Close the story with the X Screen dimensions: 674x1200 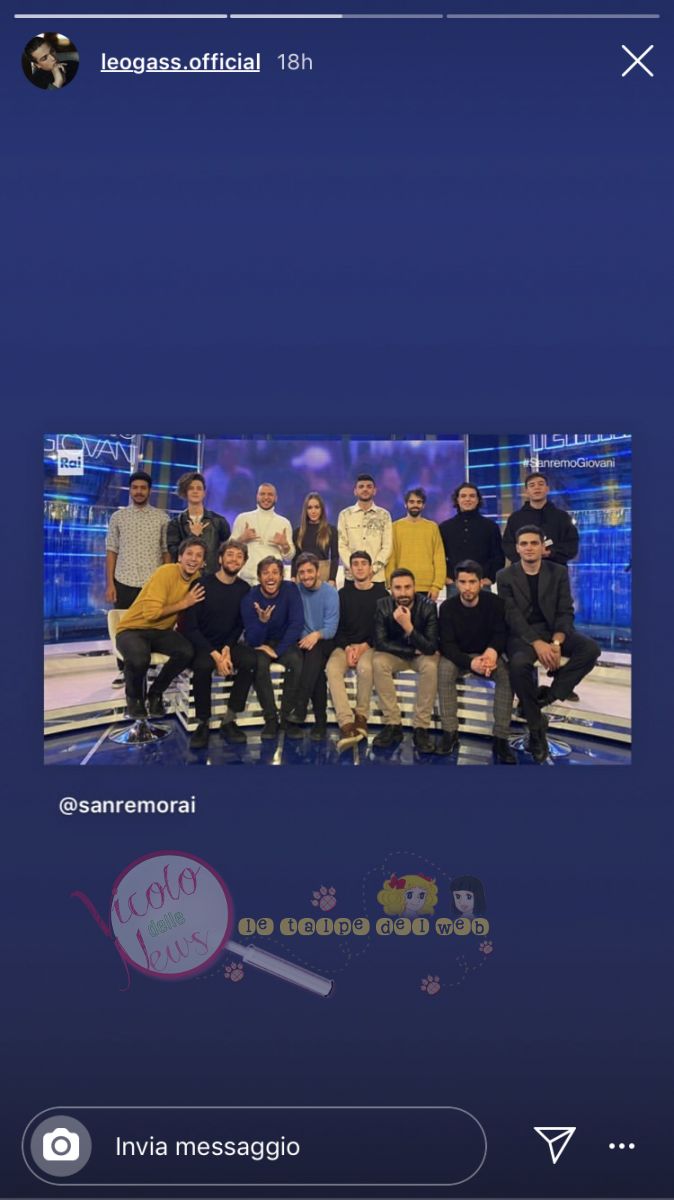point(637,61)
